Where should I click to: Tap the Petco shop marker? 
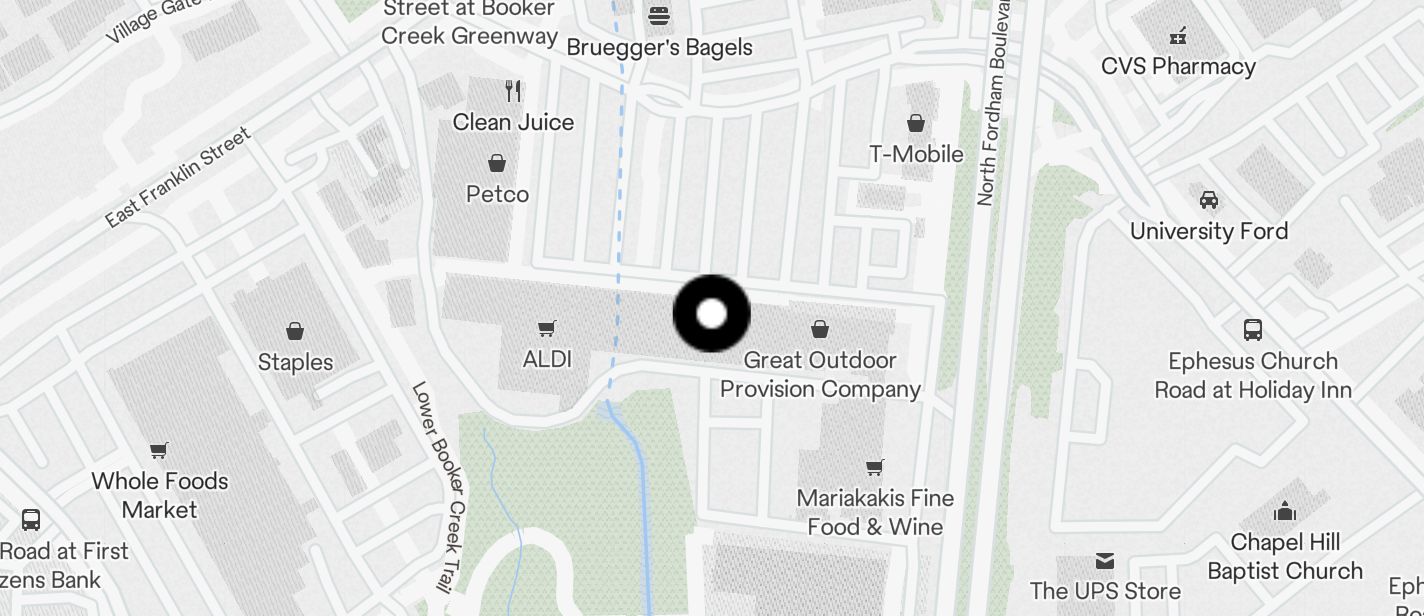(497, 162)
